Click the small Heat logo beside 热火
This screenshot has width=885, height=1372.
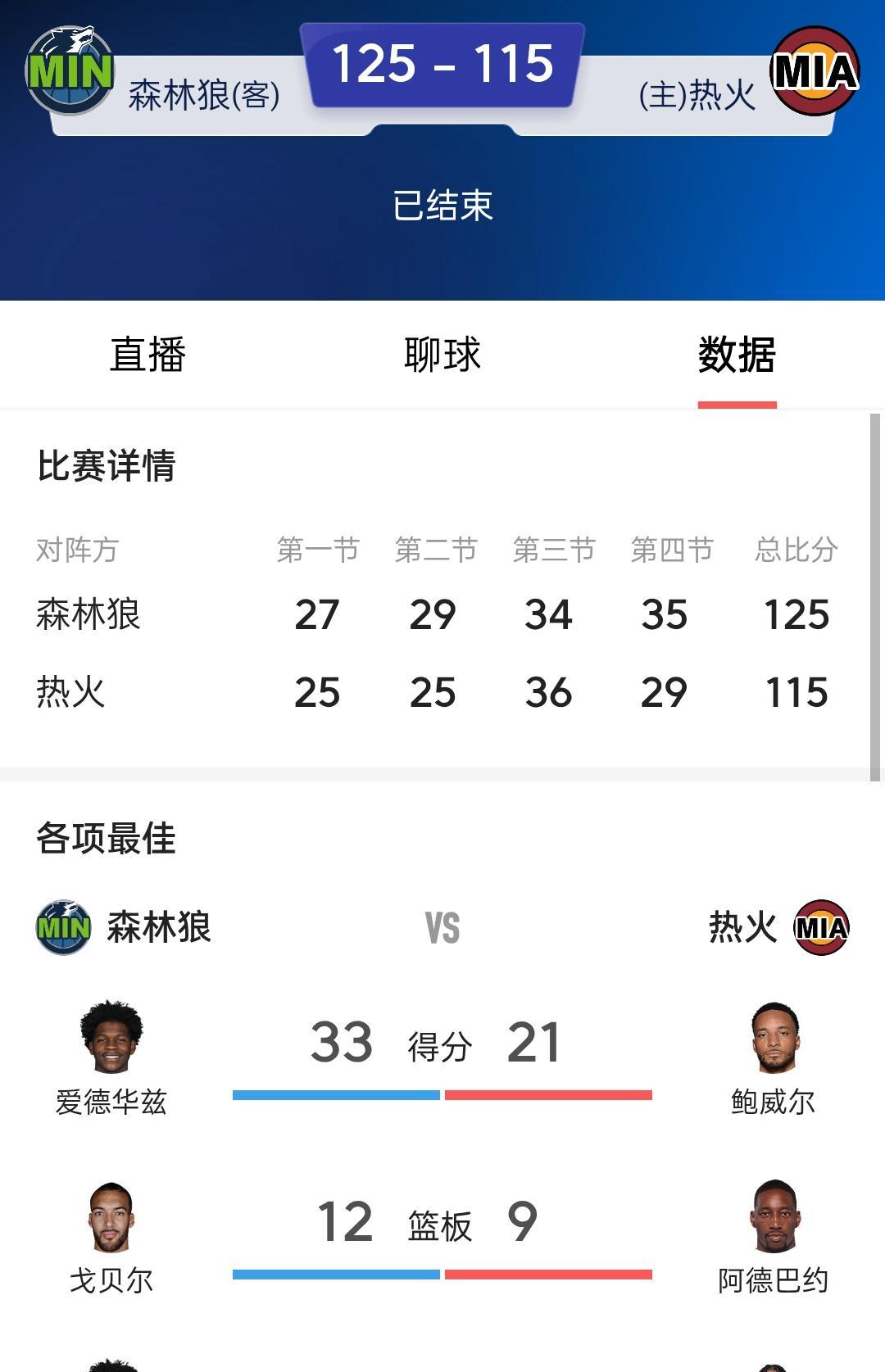point(822,927)
